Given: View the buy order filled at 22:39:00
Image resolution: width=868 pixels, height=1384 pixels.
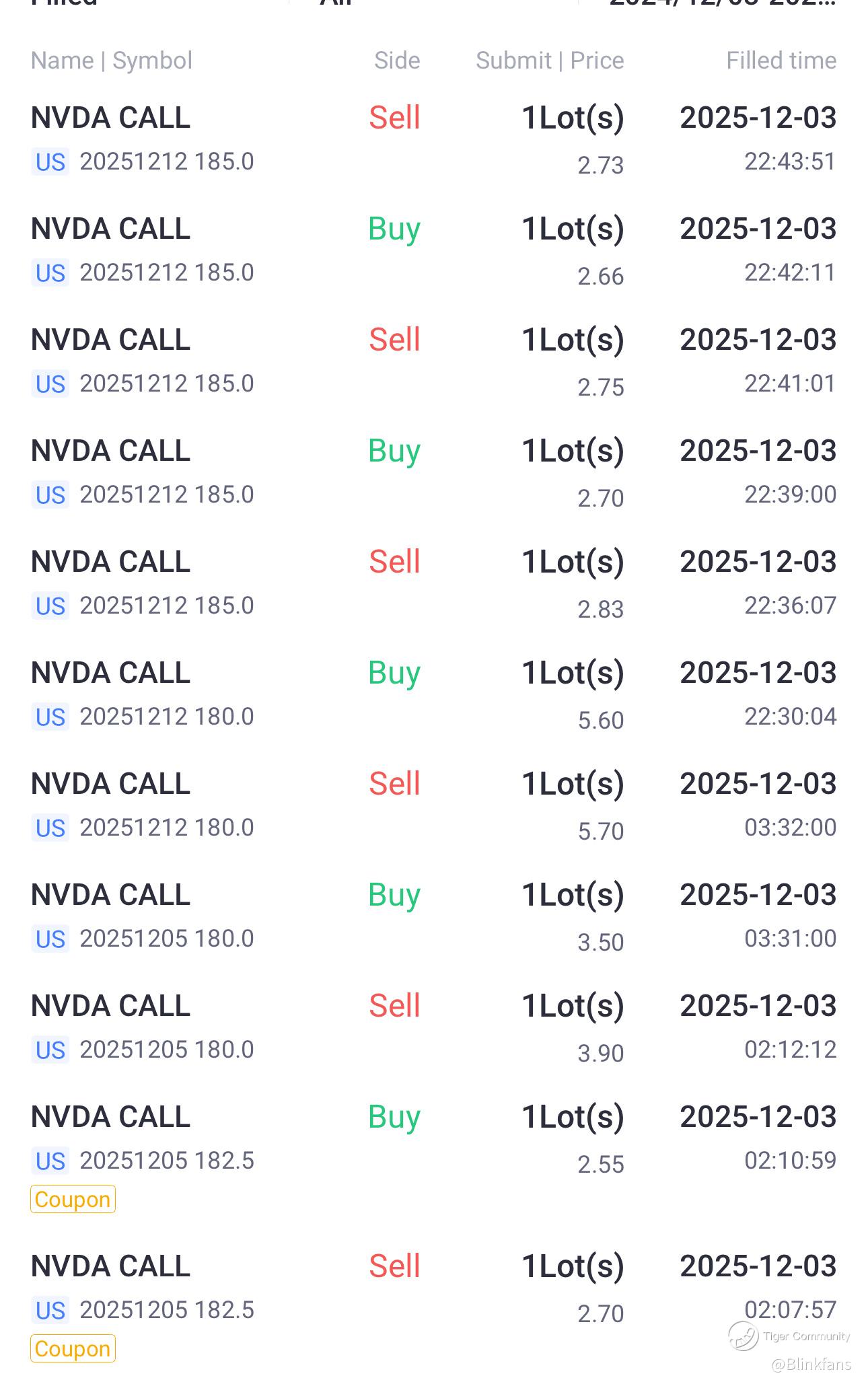Looking at the screenshot, I should (x=433, y=472).
